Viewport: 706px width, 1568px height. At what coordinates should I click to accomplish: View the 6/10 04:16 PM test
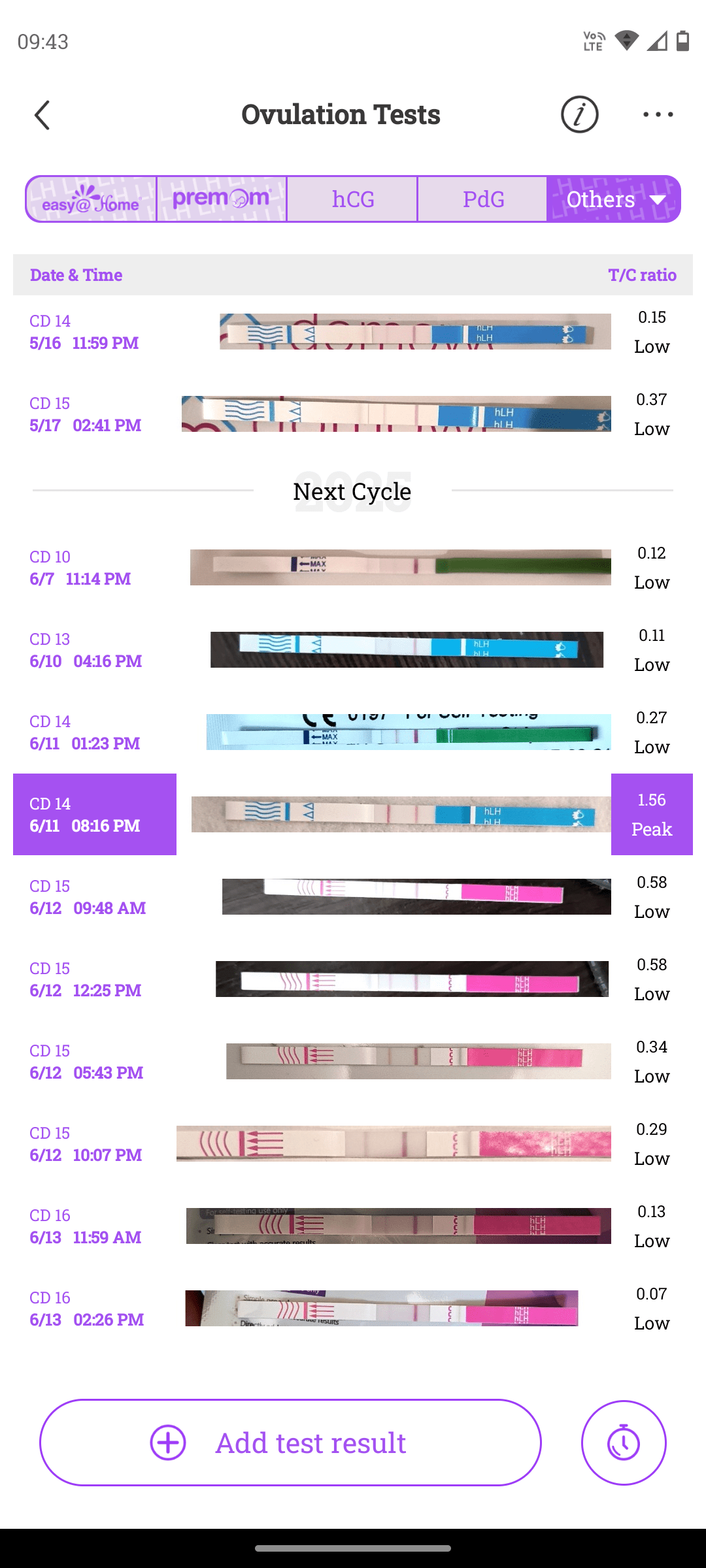point(353,650)
